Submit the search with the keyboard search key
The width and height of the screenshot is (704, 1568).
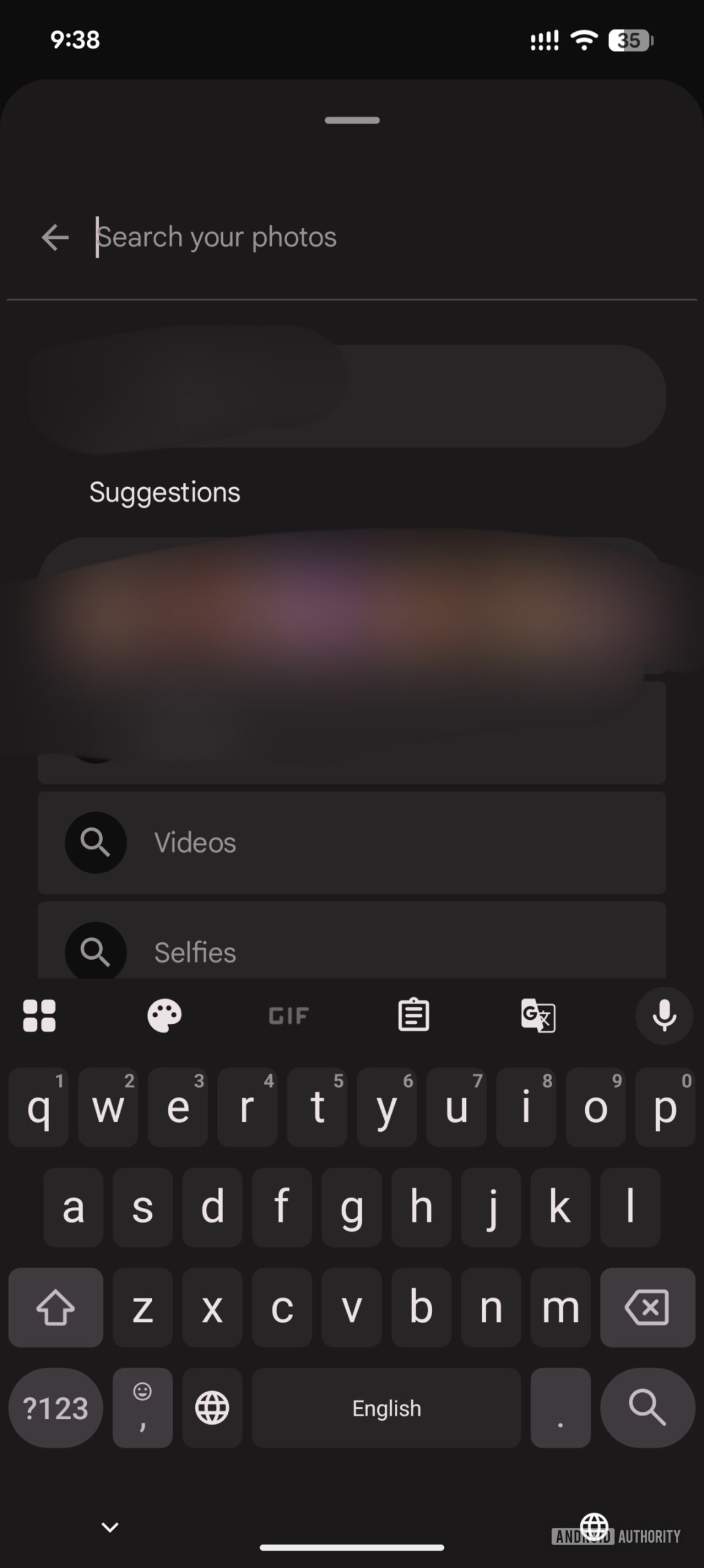(647, 1408)
